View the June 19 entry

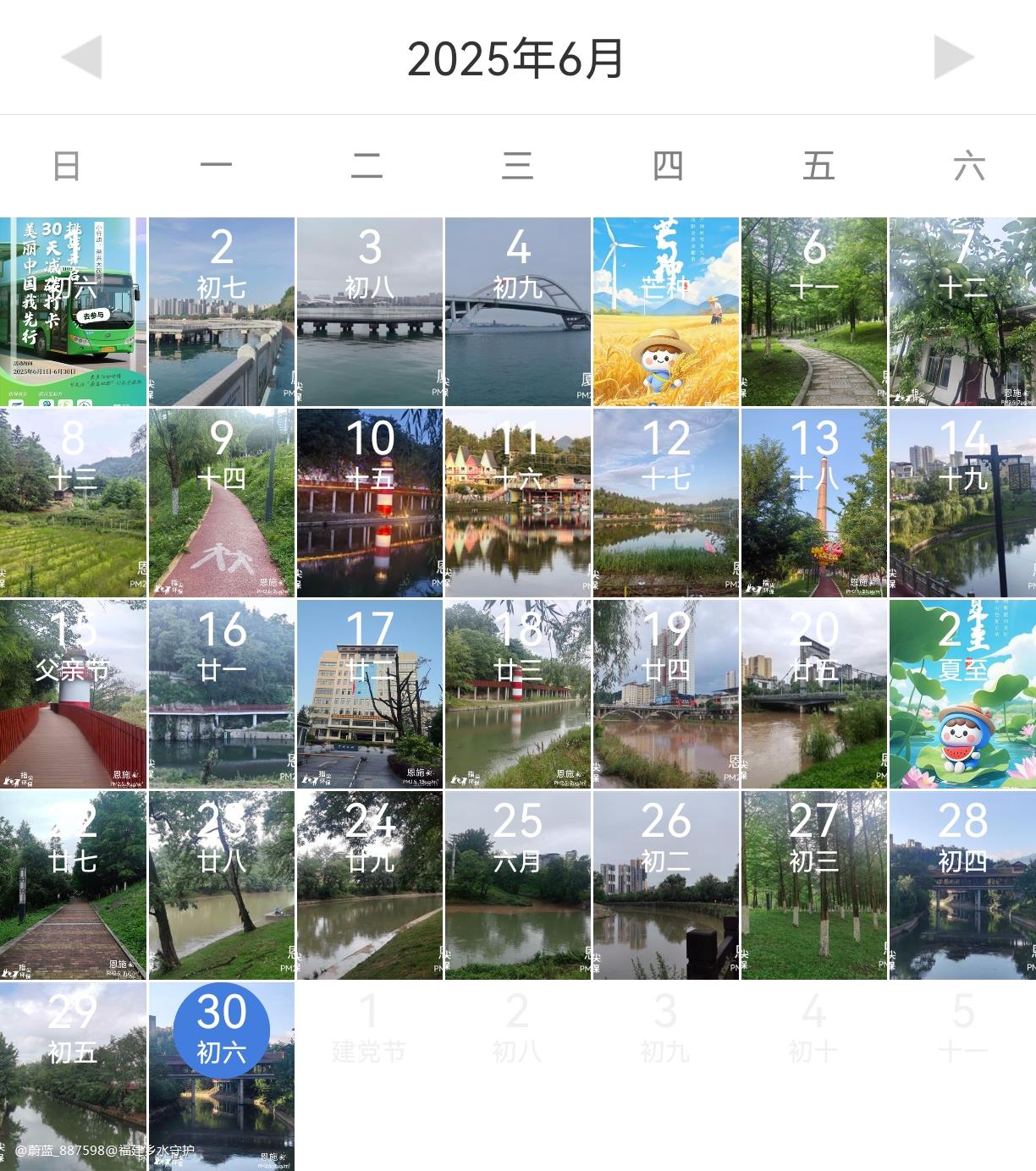666,694
